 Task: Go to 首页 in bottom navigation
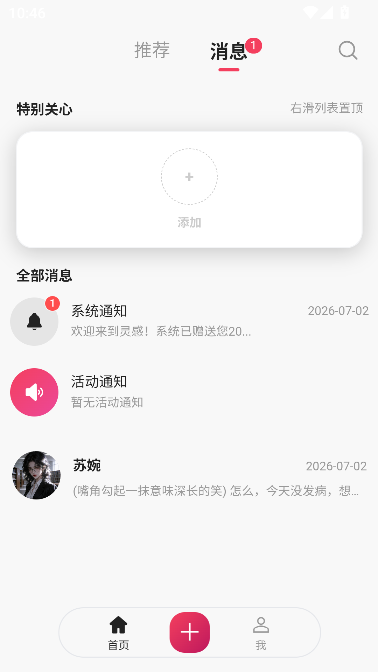[x=118, y=633]
